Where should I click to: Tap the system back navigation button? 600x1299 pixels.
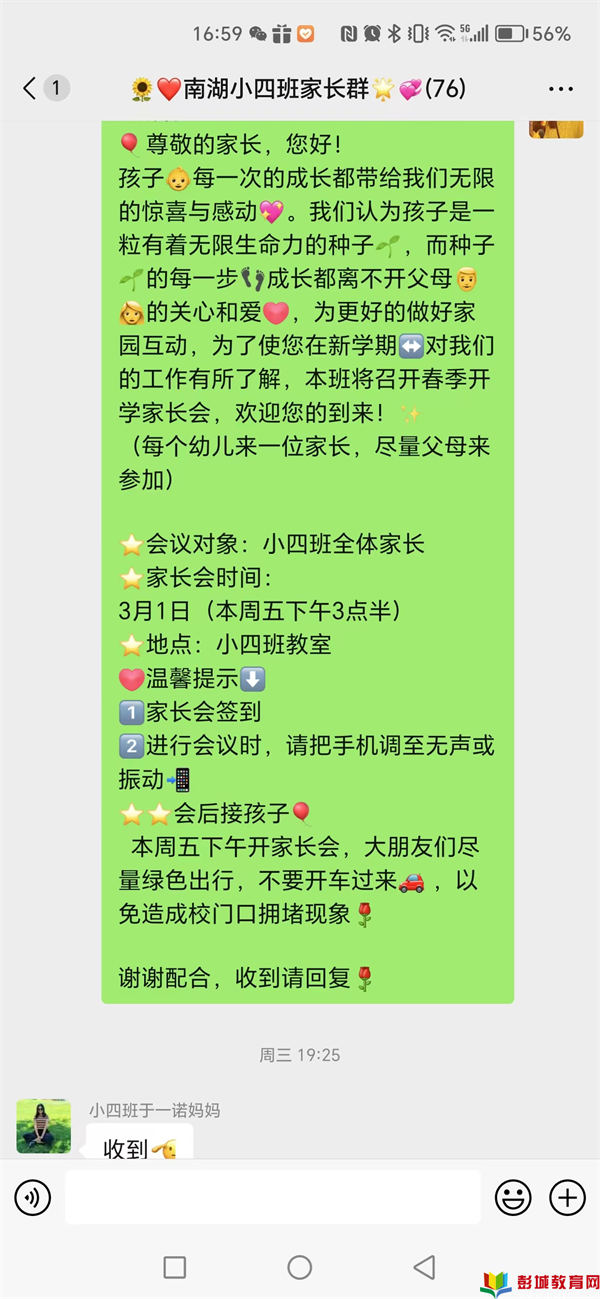click(424, 1267)
